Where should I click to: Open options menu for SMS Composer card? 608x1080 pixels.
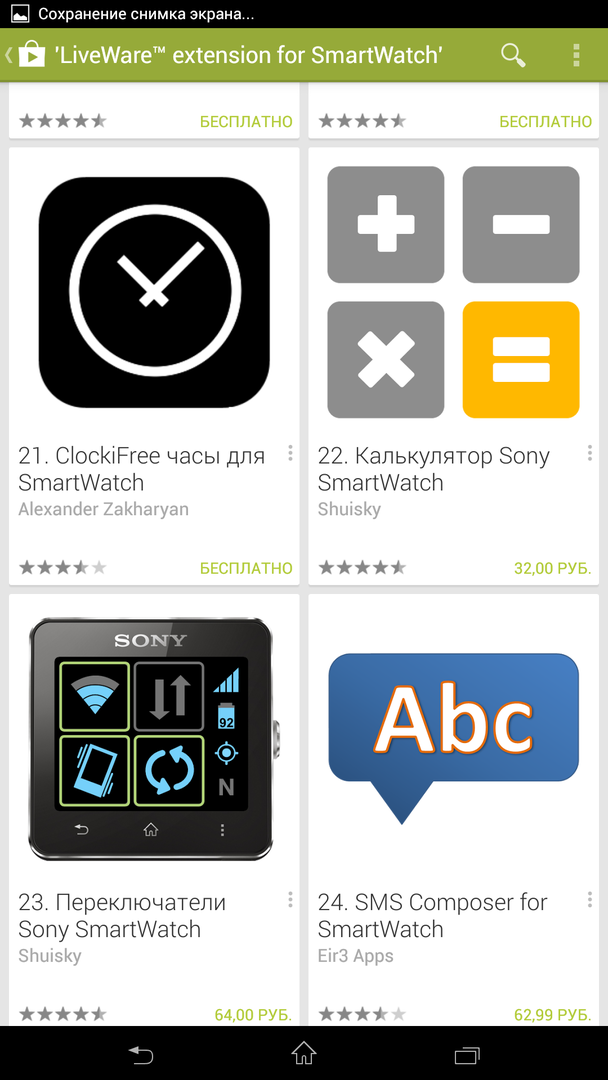point(590,900)
